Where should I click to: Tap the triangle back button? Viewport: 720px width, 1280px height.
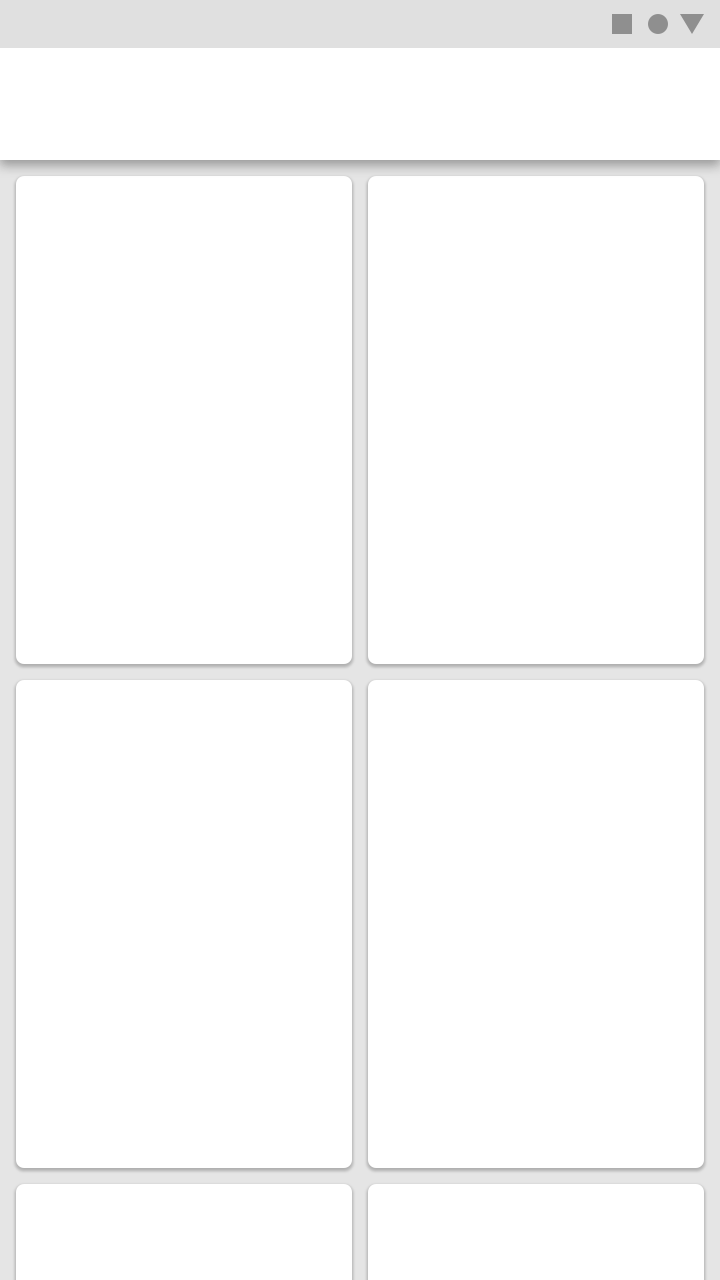coord(692,24)
